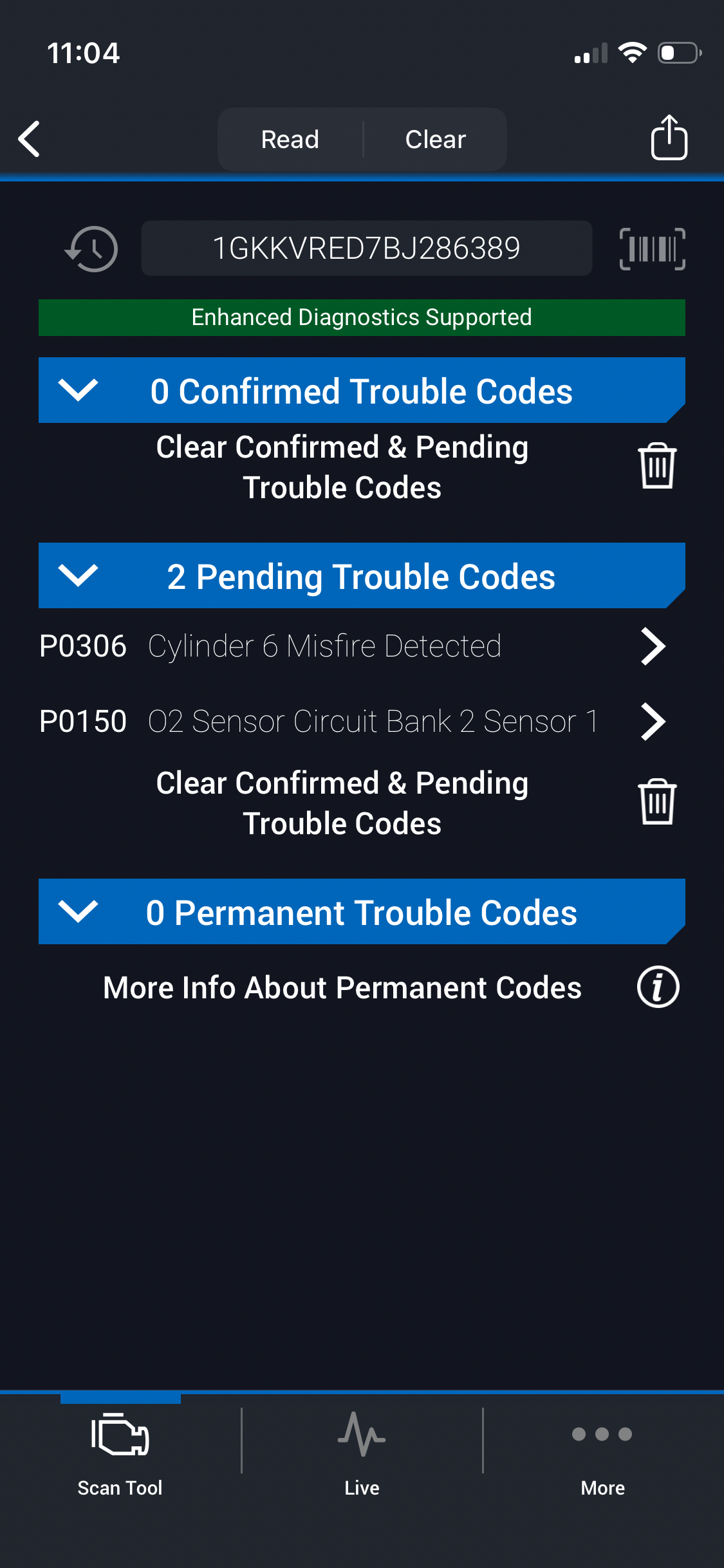
Task: Collapse the Confirmed Trouble Codes section
Action: (x=78, y=390)
